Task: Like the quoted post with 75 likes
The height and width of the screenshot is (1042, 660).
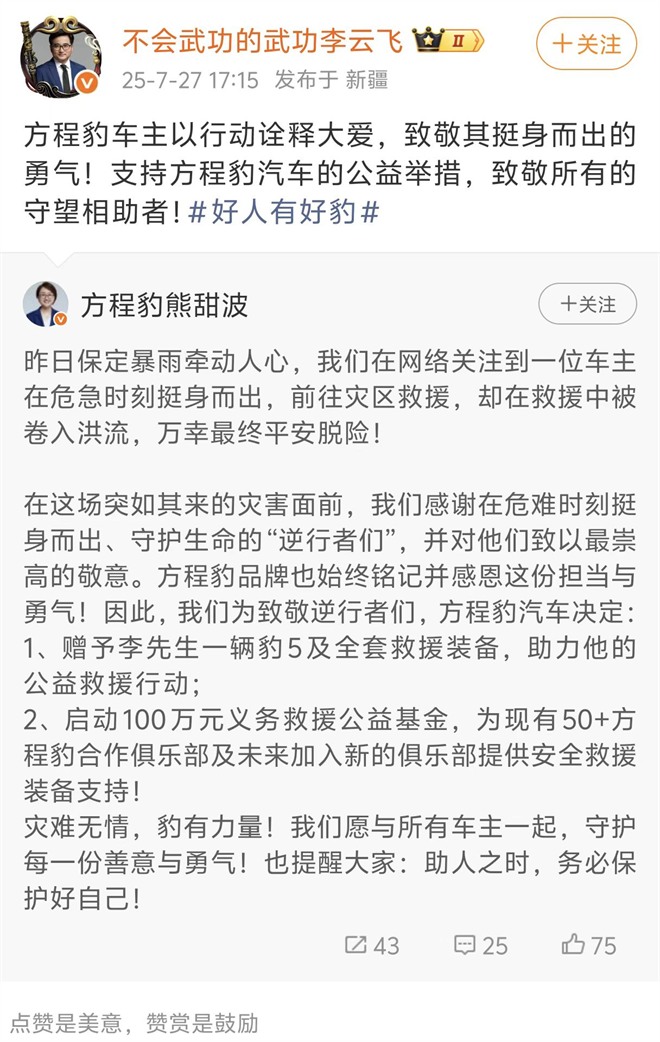Action: 589,944
